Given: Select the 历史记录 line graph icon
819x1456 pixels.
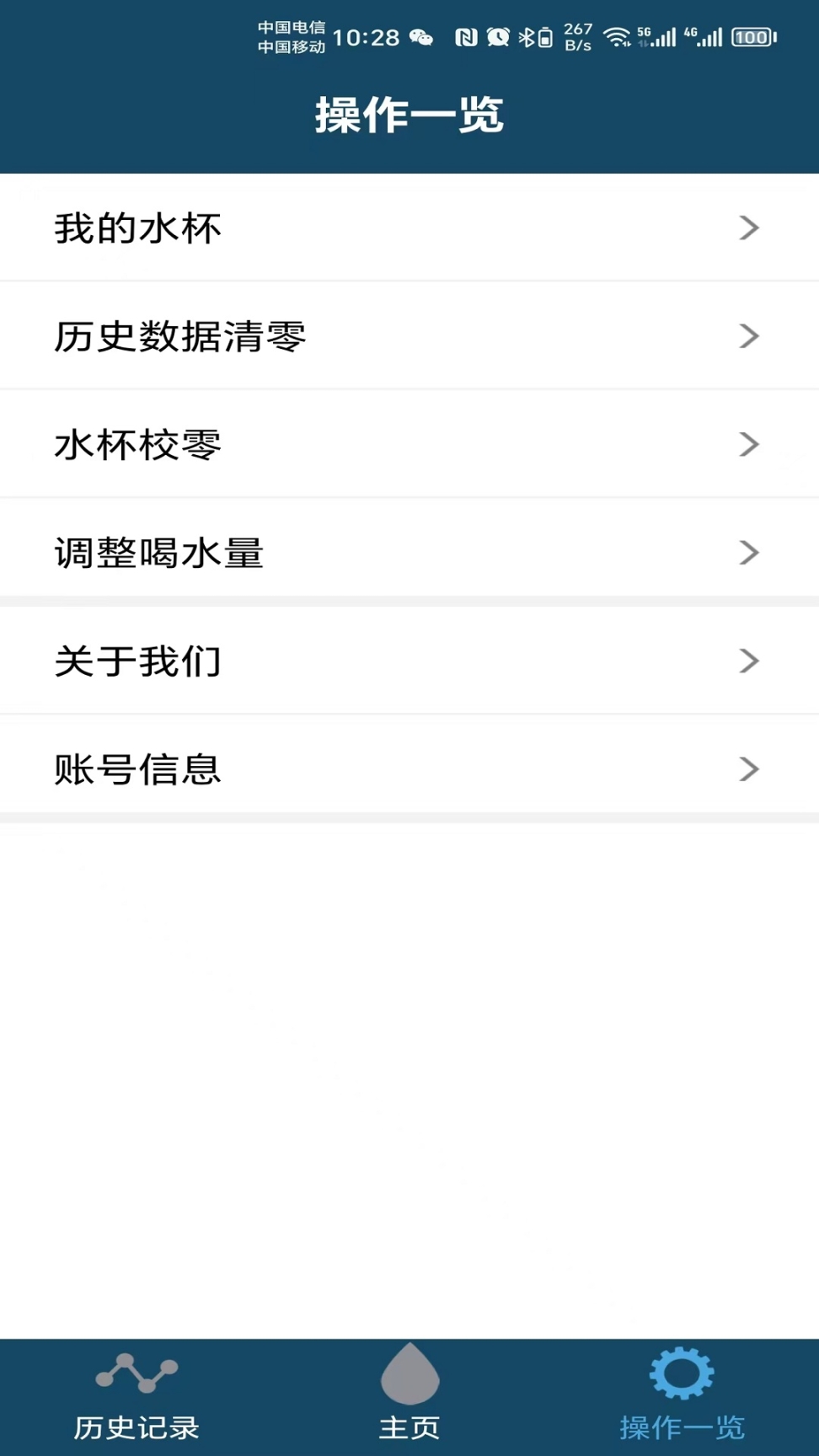Looking at the screenshot, I should tap(136, 1371).
